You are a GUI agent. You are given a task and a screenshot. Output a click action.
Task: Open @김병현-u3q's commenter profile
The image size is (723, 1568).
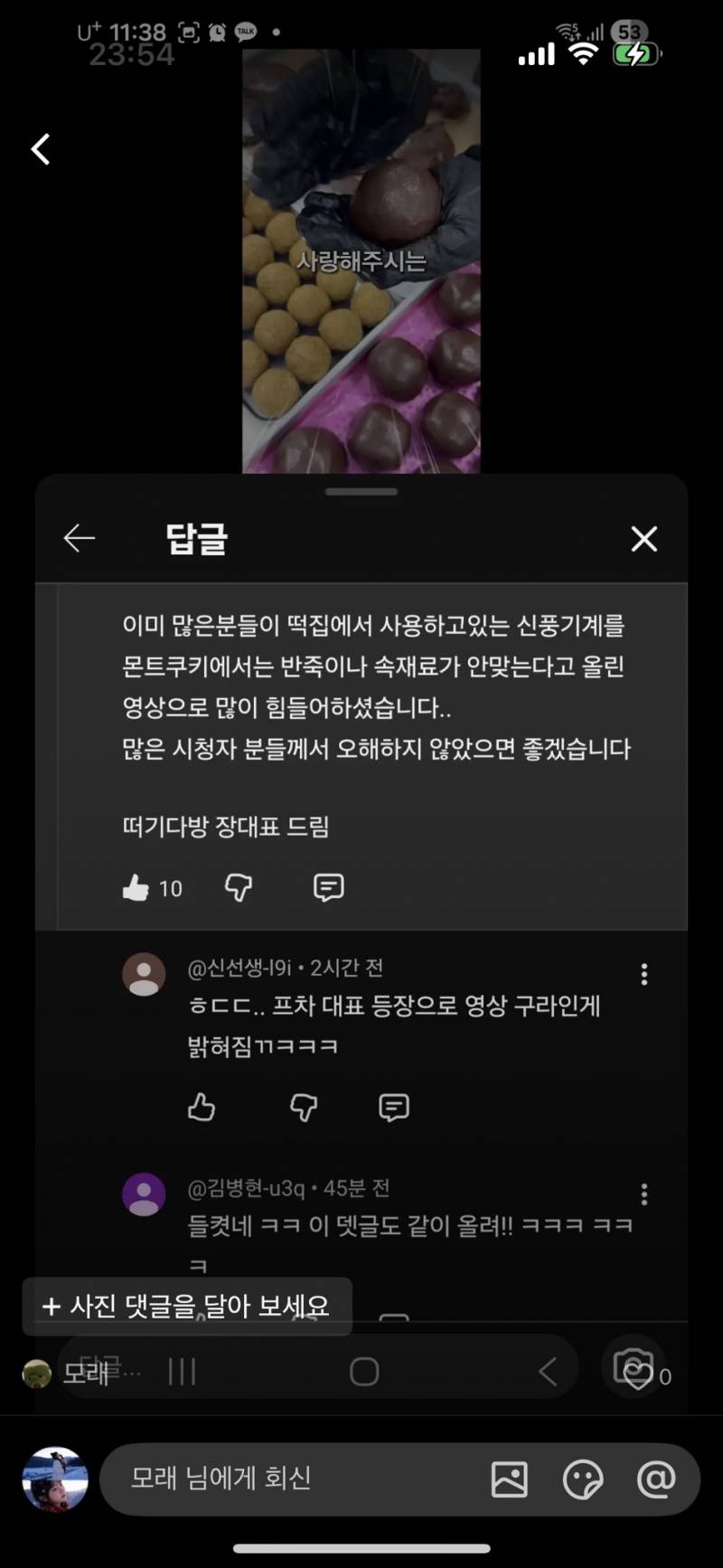144,1194
